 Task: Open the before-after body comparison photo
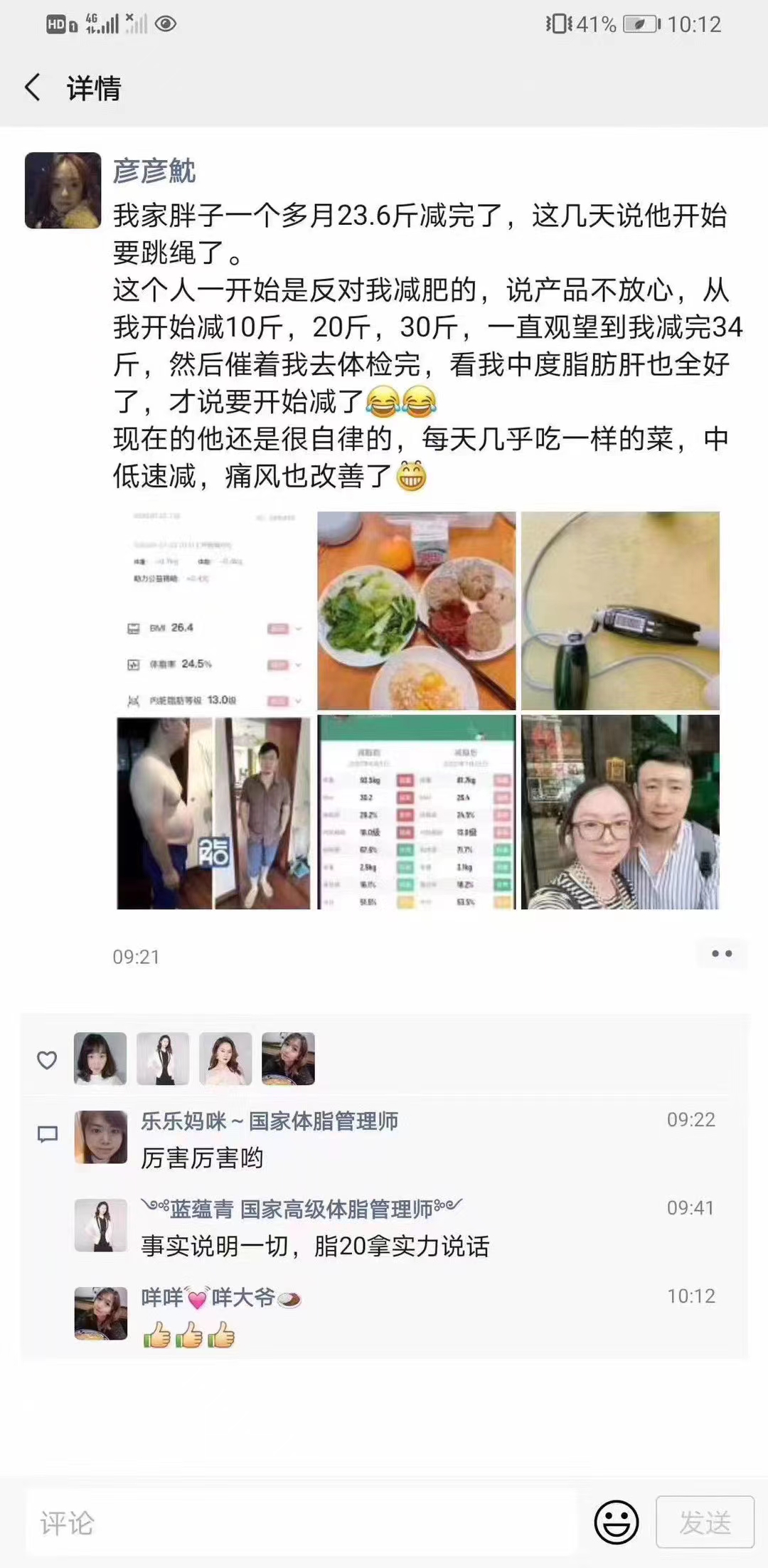coord(213,812)
